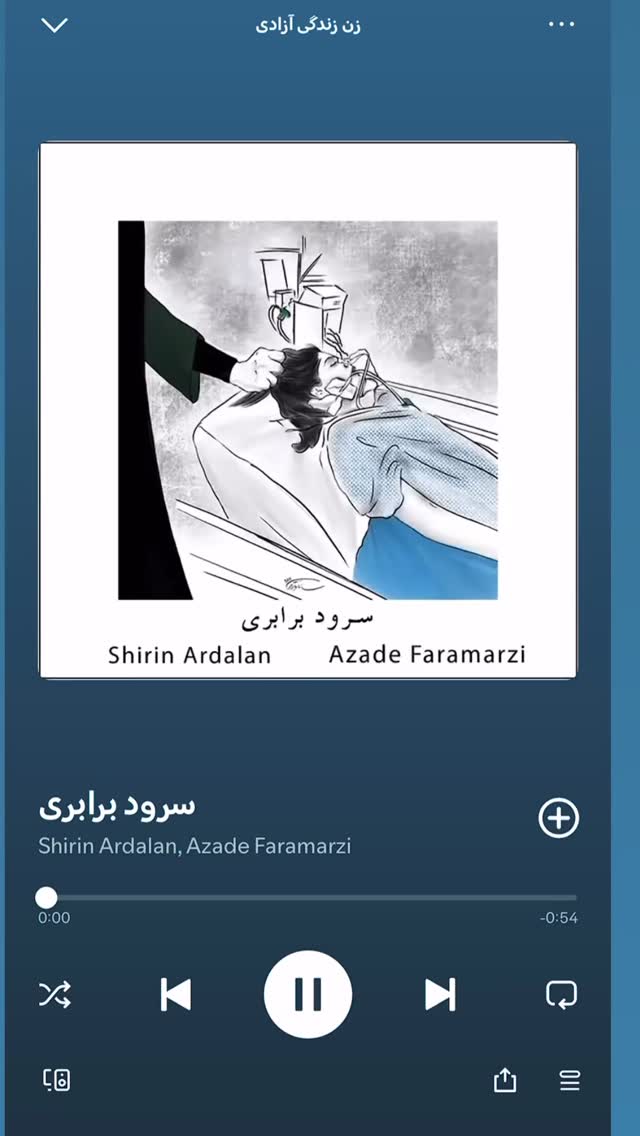Screen dimensions: 640x1136
Task: Pause the current song
Action: [x=308, y=994]
